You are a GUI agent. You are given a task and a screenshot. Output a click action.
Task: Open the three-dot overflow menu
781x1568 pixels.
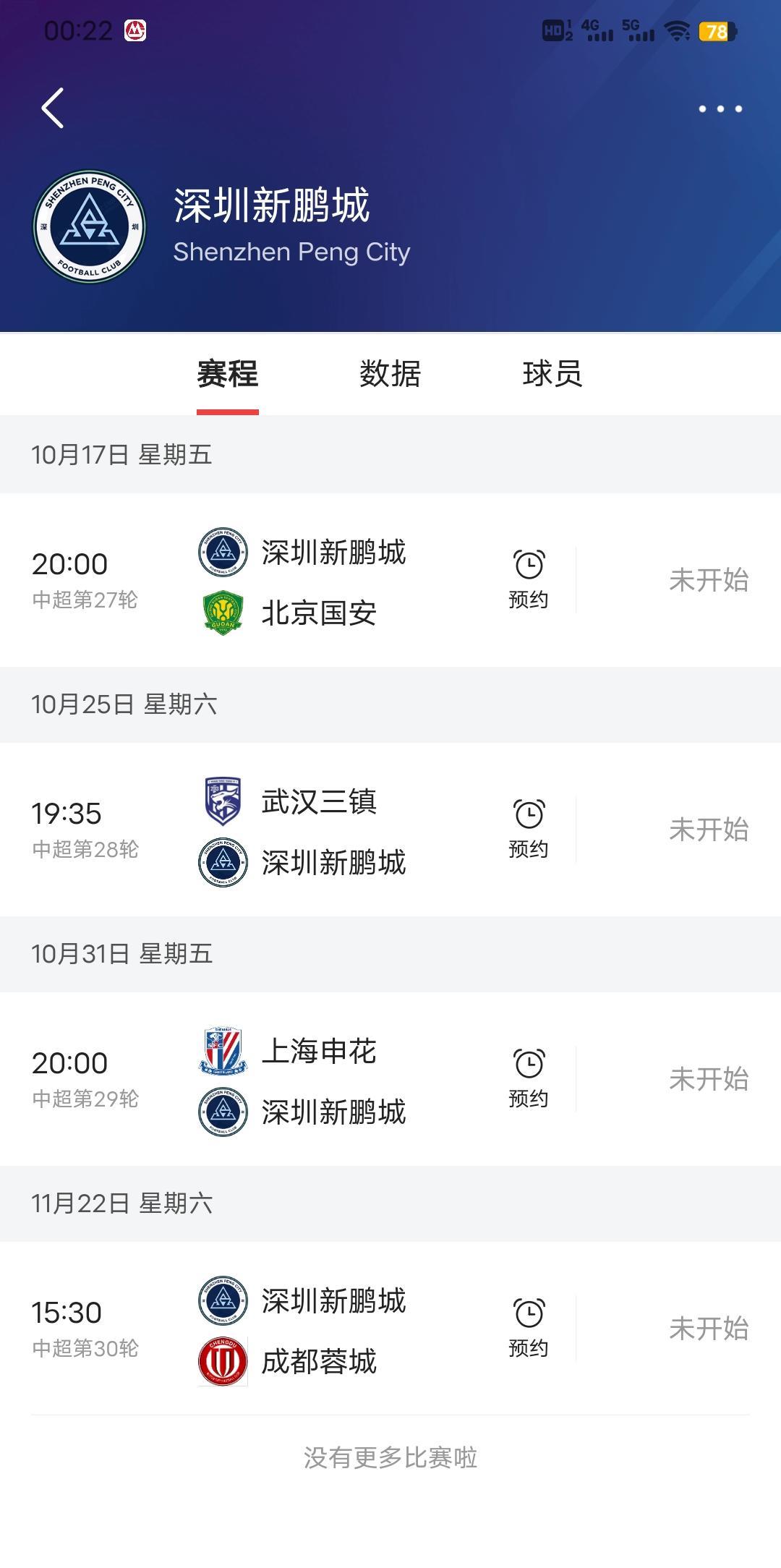click(x=720, y=108)
